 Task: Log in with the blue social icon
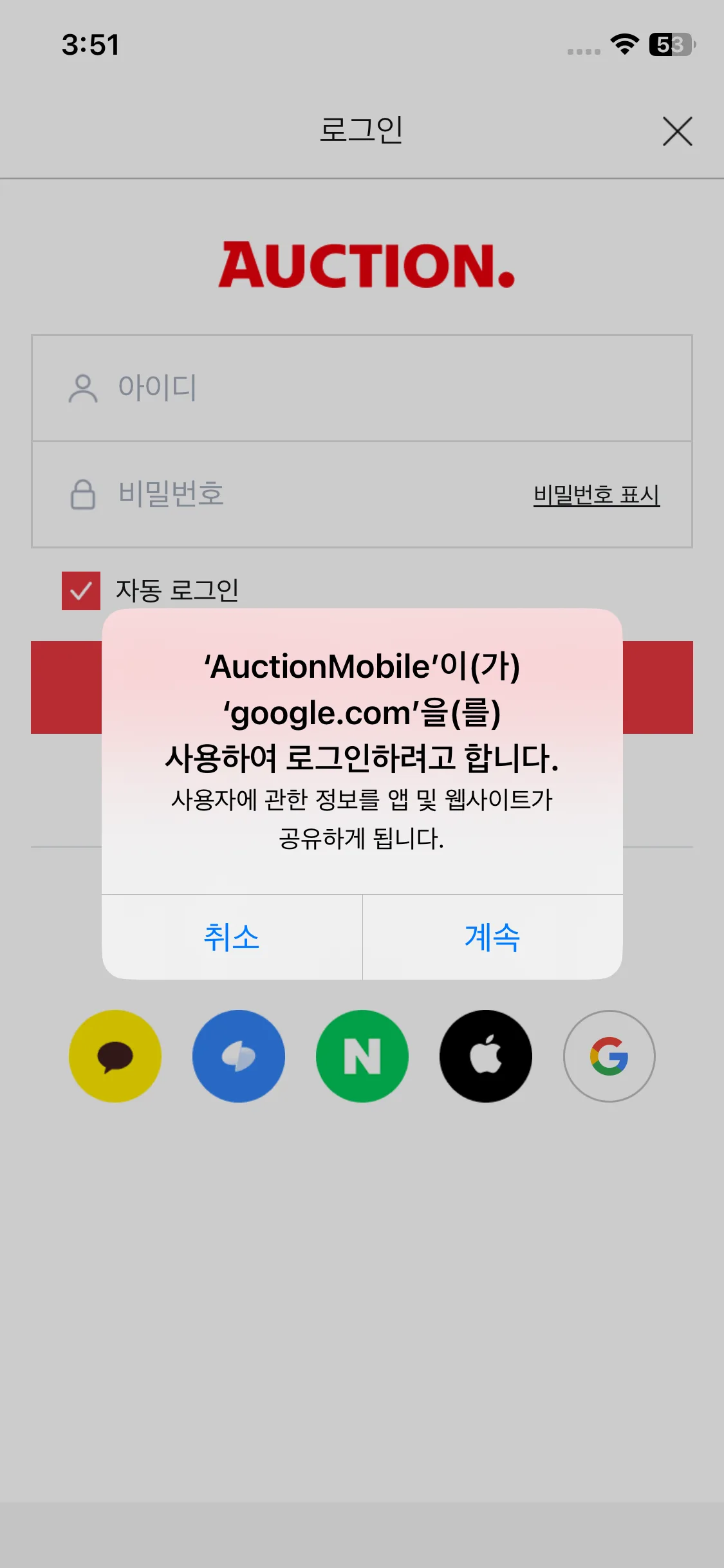pos(239,1056)
